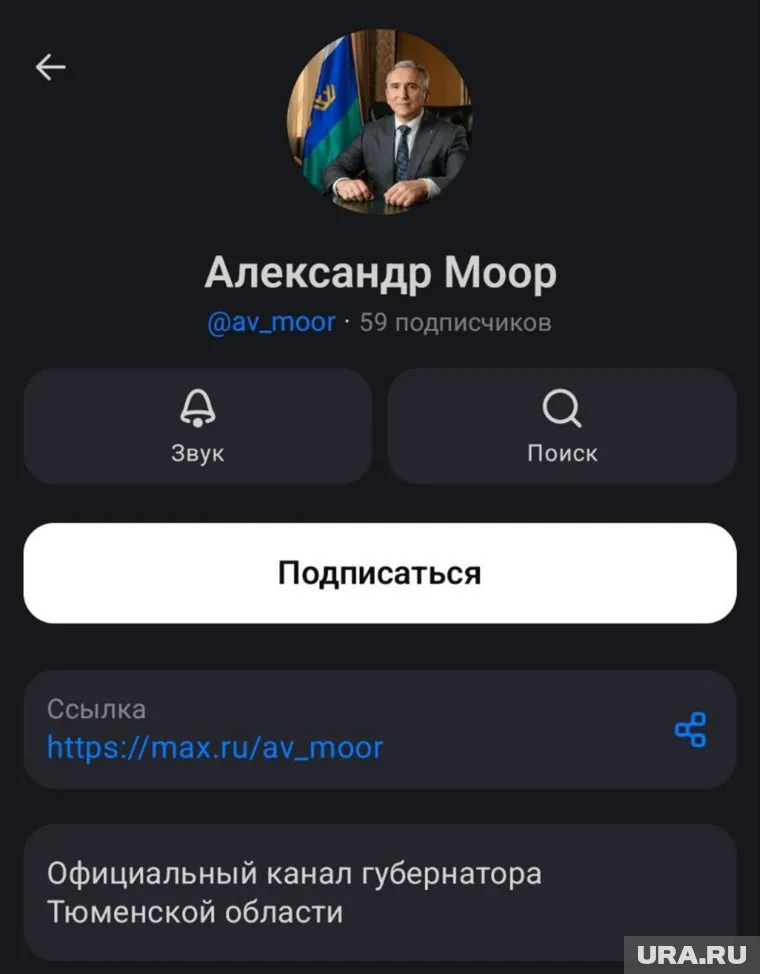Expand the channel description card
This screenshot has width=760, height=974.
pos(380,892)
